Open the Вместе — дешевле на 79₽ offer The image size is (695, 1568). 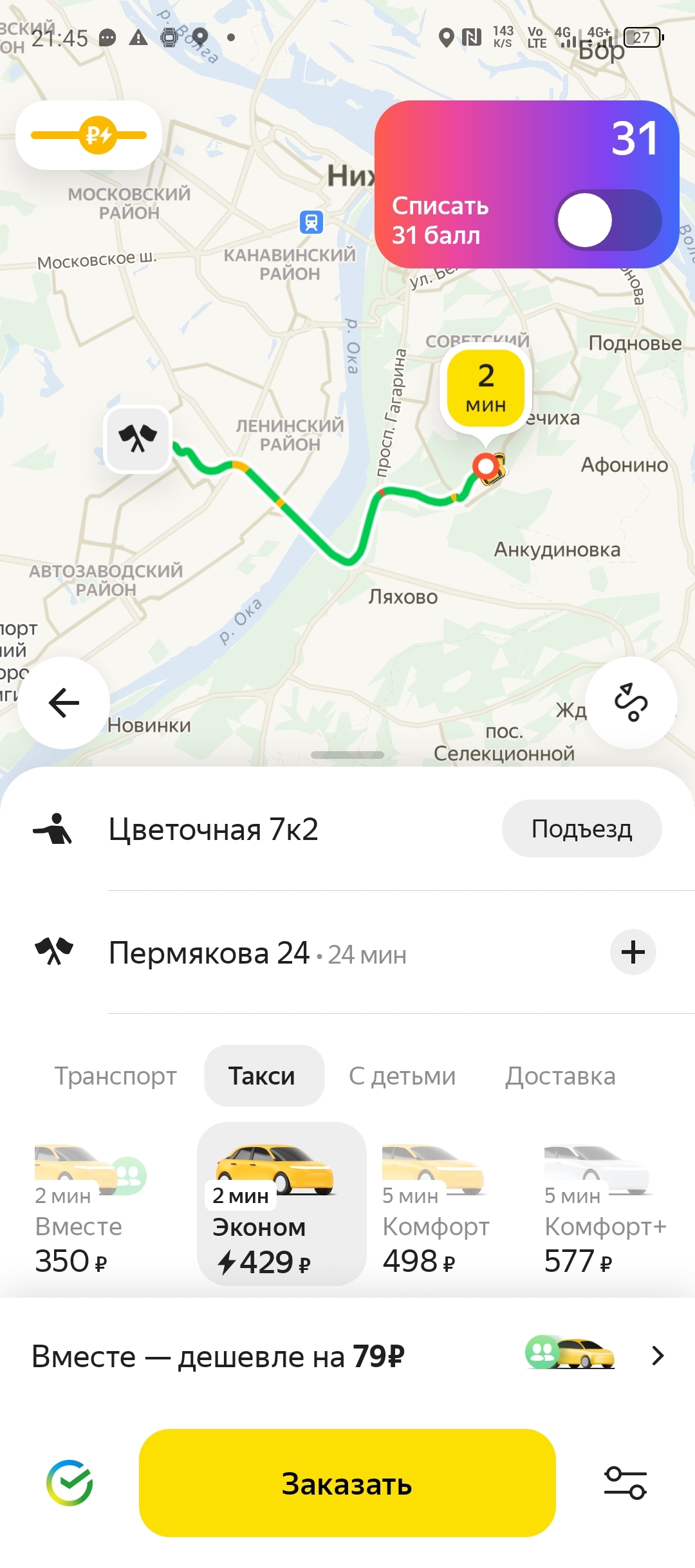(x=347, y=1356)
